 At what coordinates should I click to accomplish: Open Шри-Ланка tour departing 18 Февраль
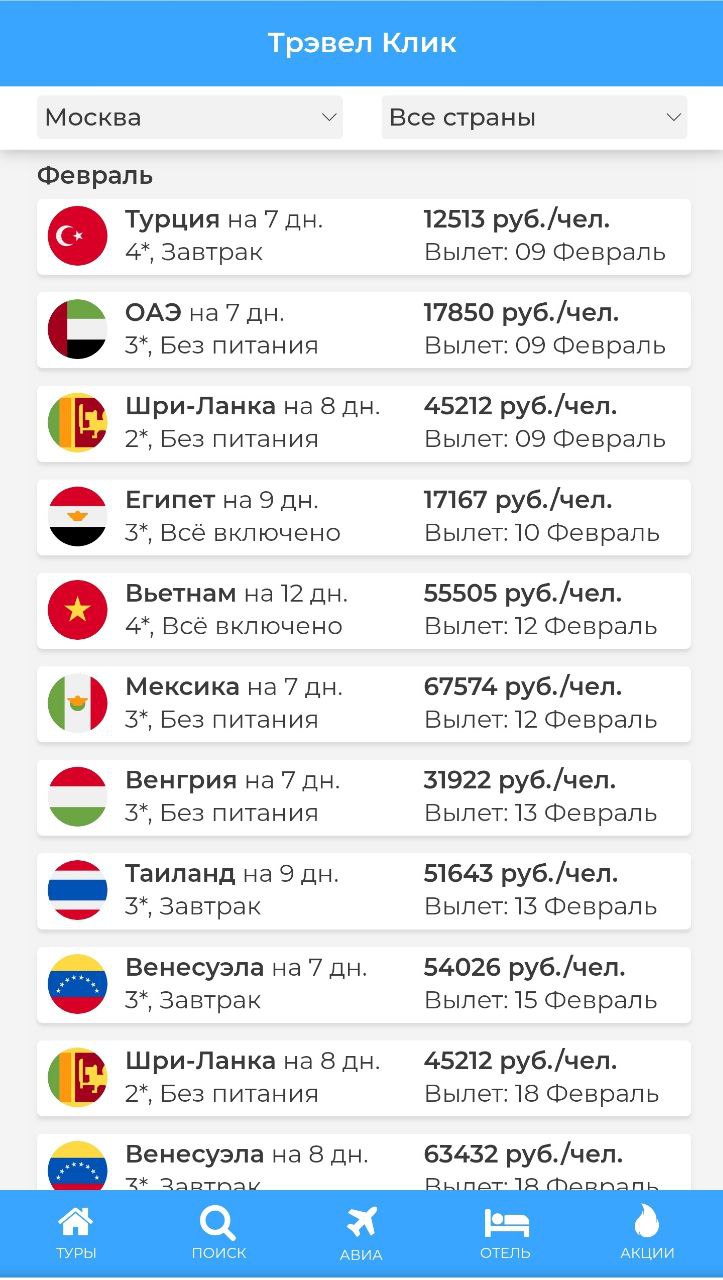pos(363,1077)
